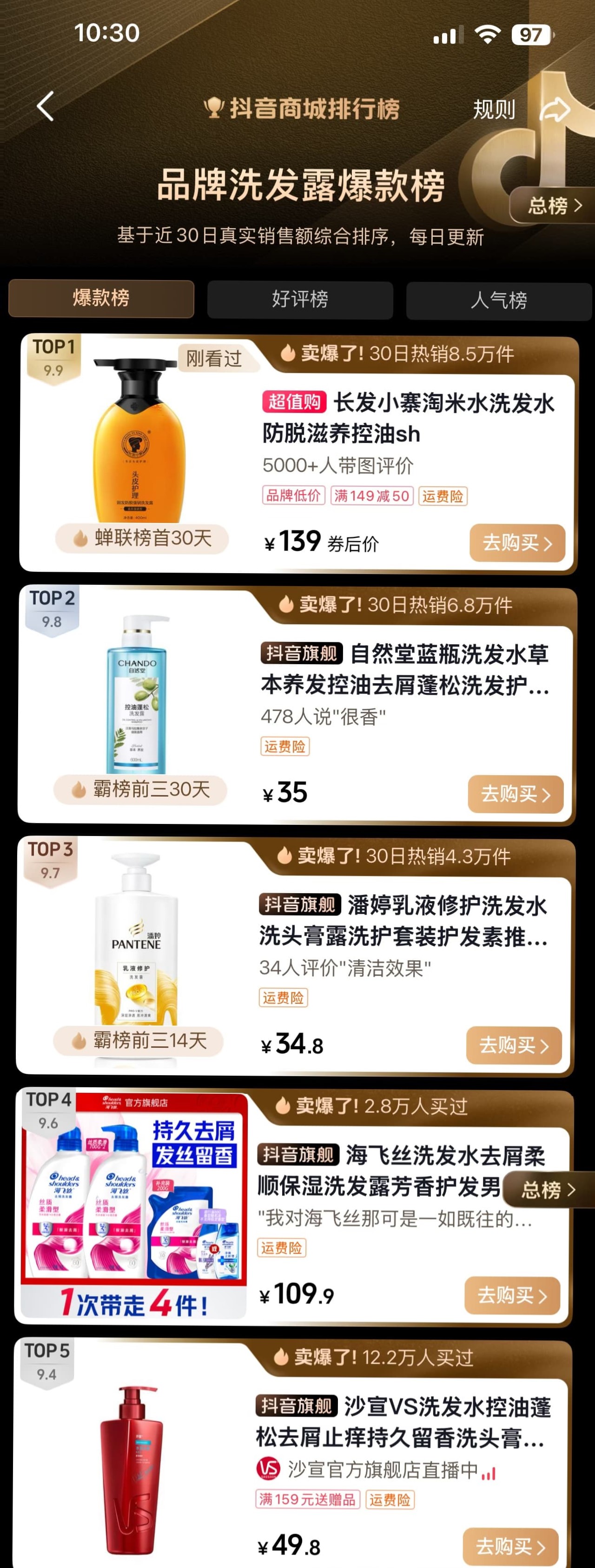This screenshot has width=595, height=1568.
Task: Tap 去购买 for 海飞丝洗发水
Action: [512, 1295]
